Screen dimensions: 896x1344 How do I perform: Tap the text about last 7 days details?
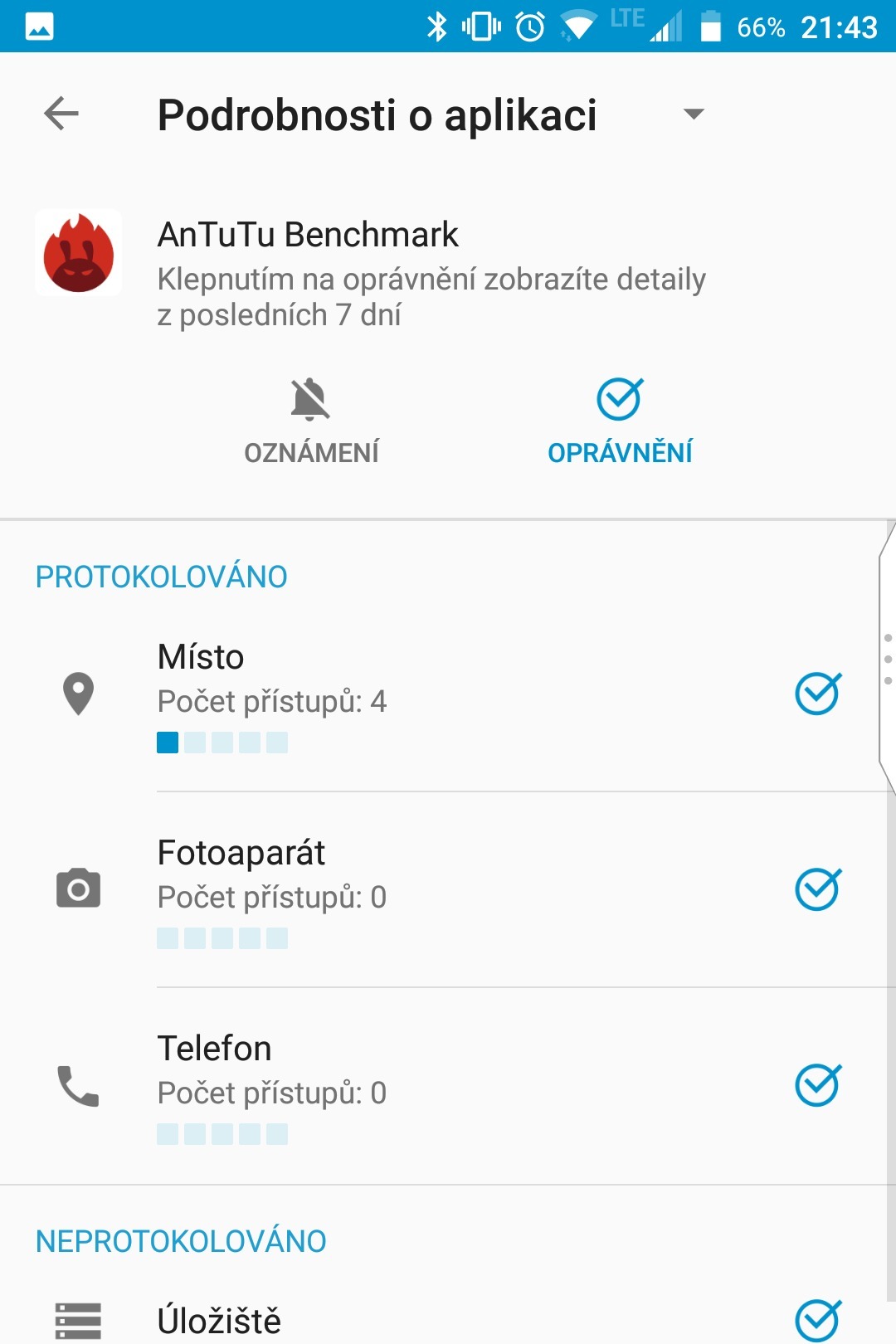(431, 296)
